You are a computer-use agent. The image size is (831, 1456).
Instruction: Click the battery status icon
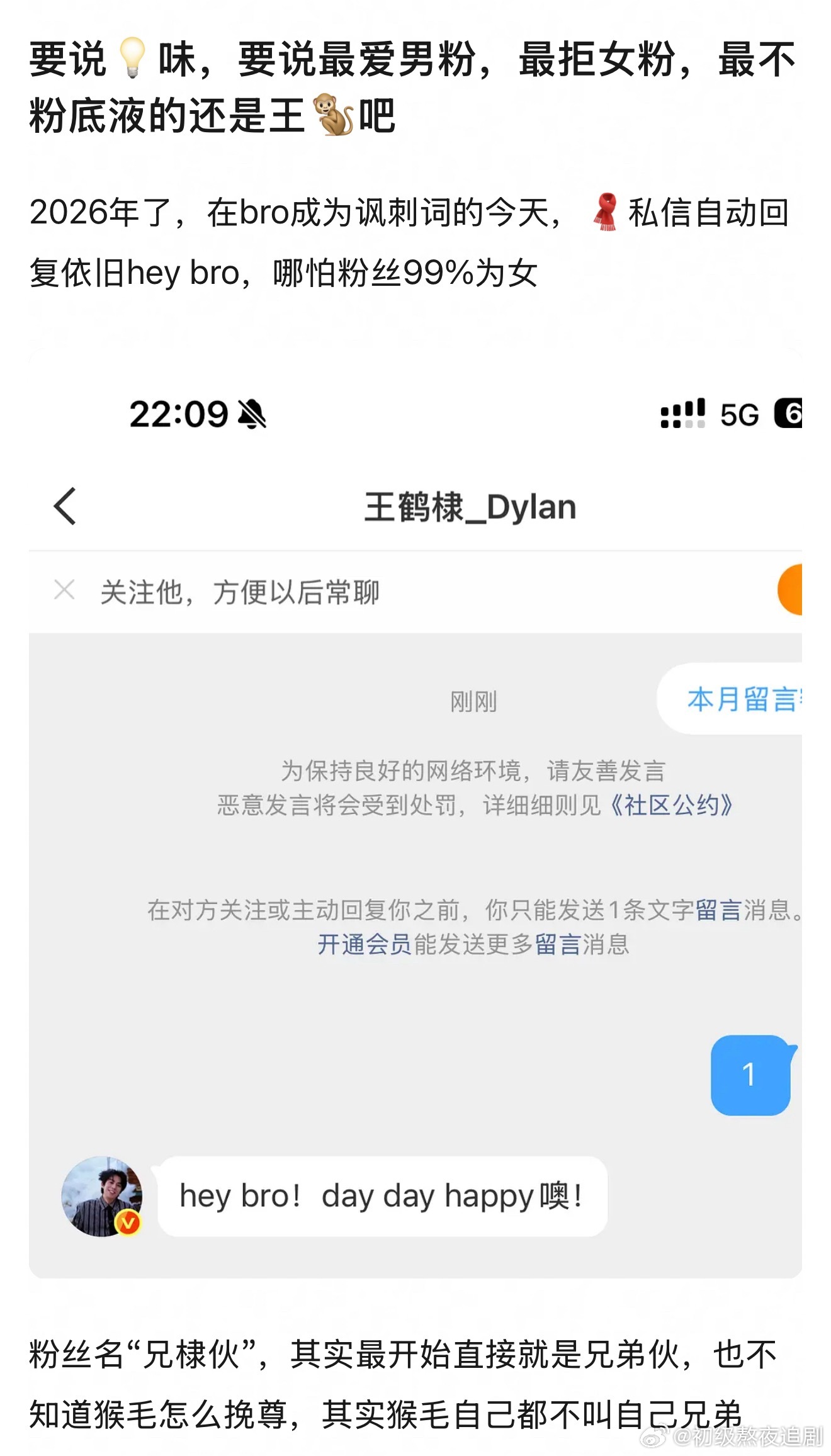click(793, 412)
